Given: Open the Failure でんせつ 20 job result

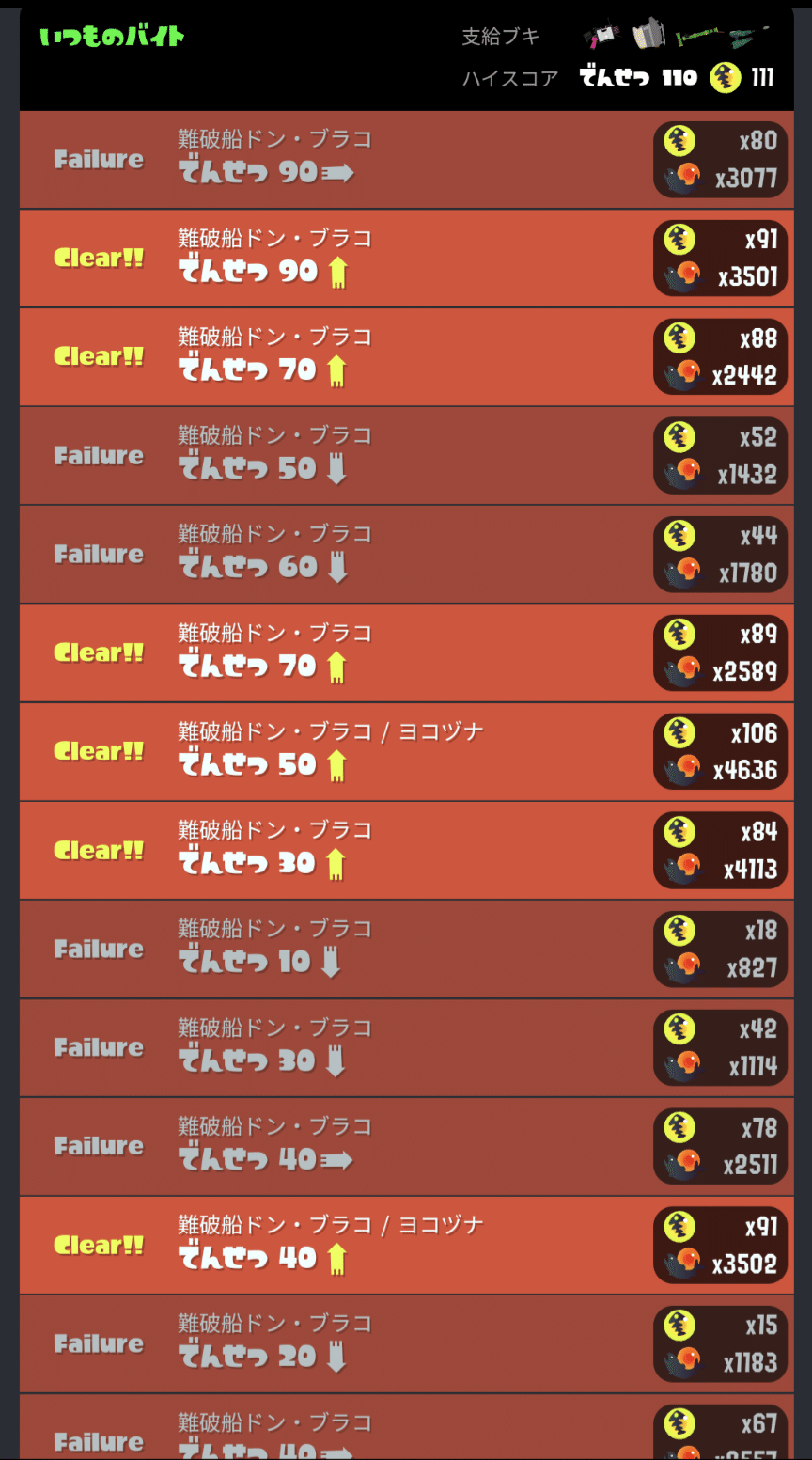Looking at the screenshot, I should point(406,1344).
